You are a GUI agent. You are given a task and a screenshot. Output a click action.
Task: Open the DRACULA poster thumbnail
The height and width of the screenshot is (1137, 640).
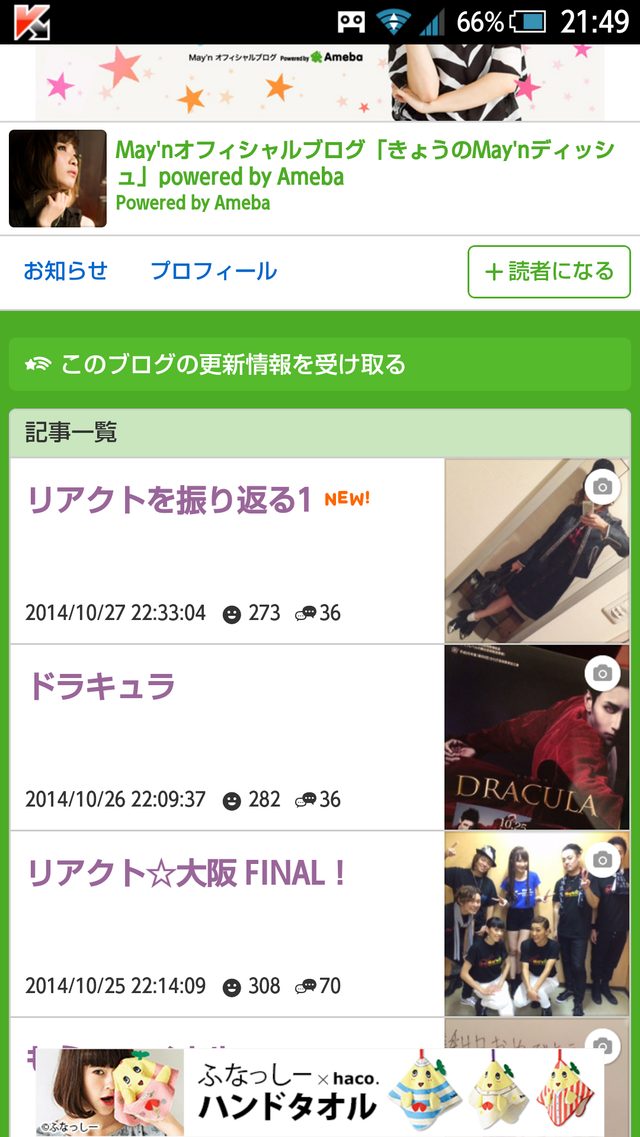tap(536, 738)
